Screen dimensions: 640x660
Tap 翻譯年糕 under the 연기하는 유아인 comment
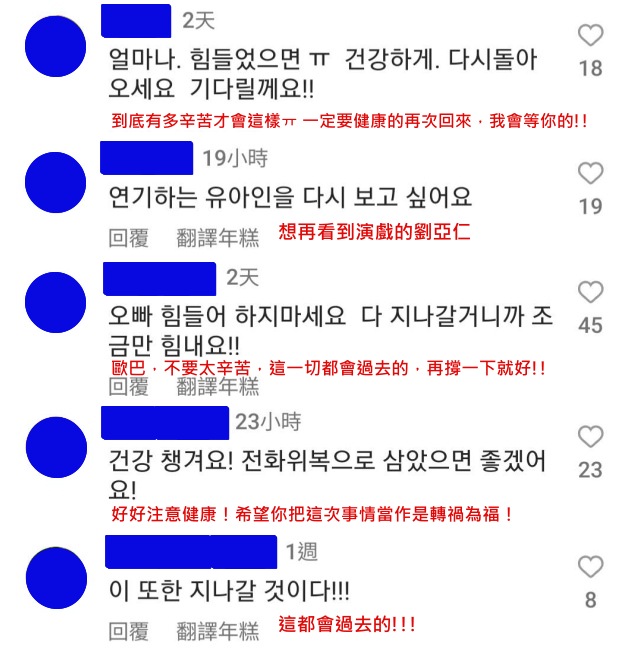coord(218,237)
